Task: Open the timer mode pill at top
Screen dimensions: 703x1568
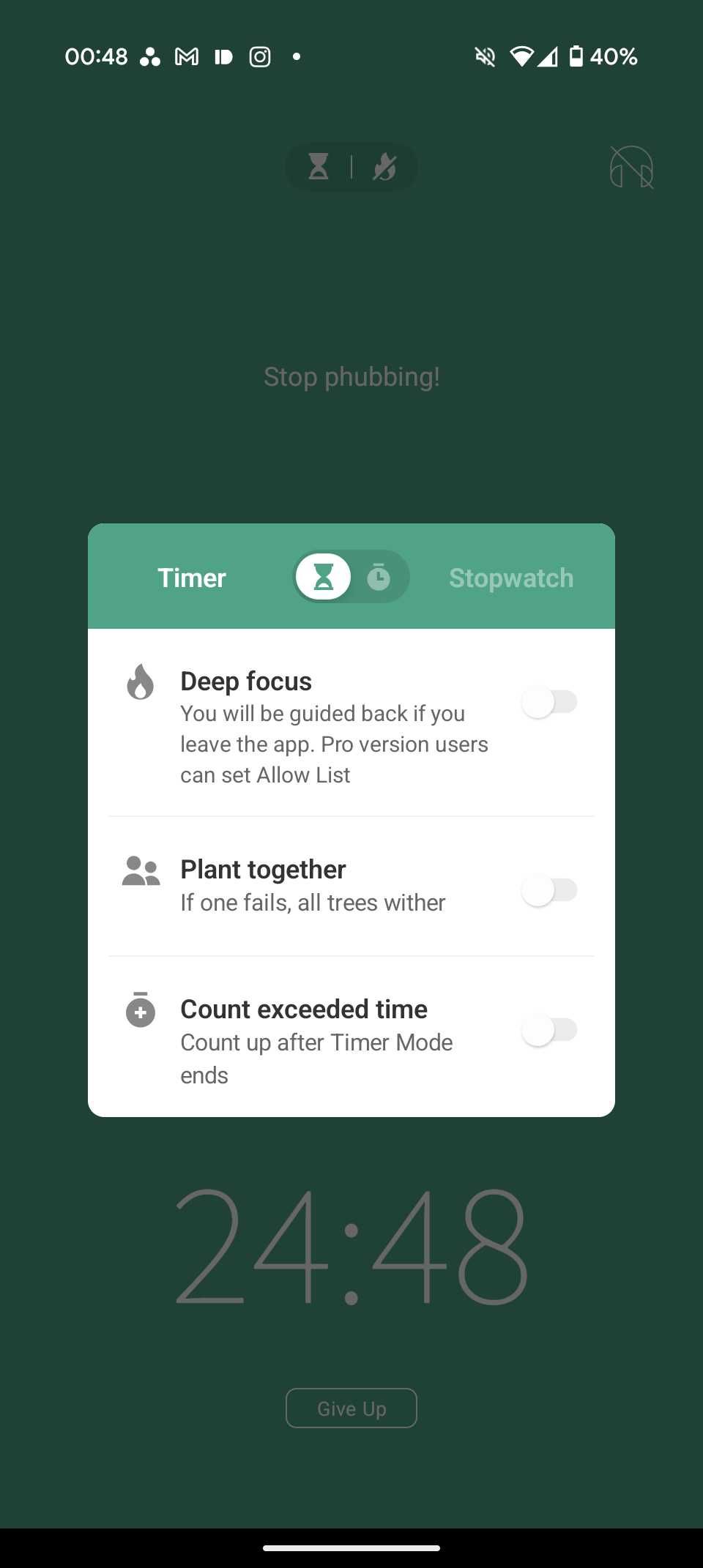Action: (x=351, y=167)
